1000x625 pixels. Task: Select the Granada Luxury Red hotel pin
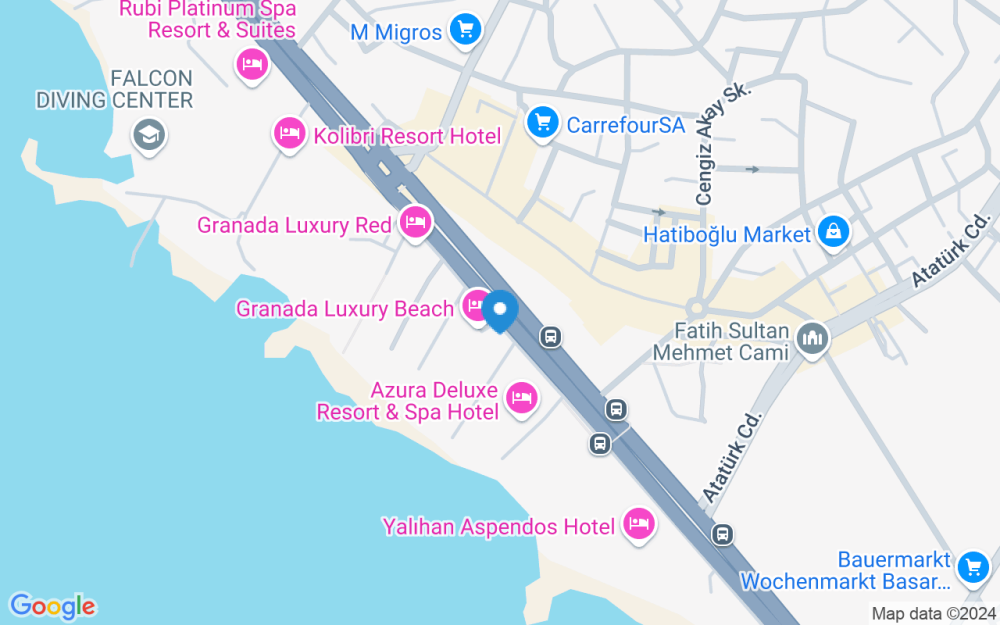415,223
